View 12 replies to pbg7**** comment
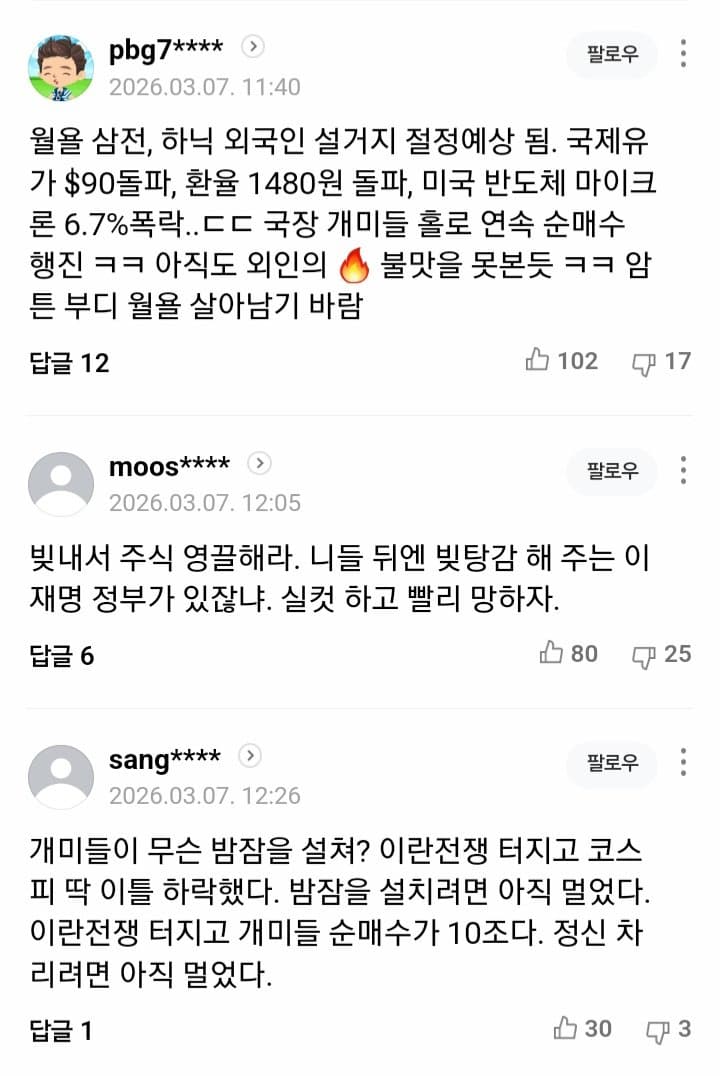Viewport: 720px width, 1076px height. tap(69, 362)
